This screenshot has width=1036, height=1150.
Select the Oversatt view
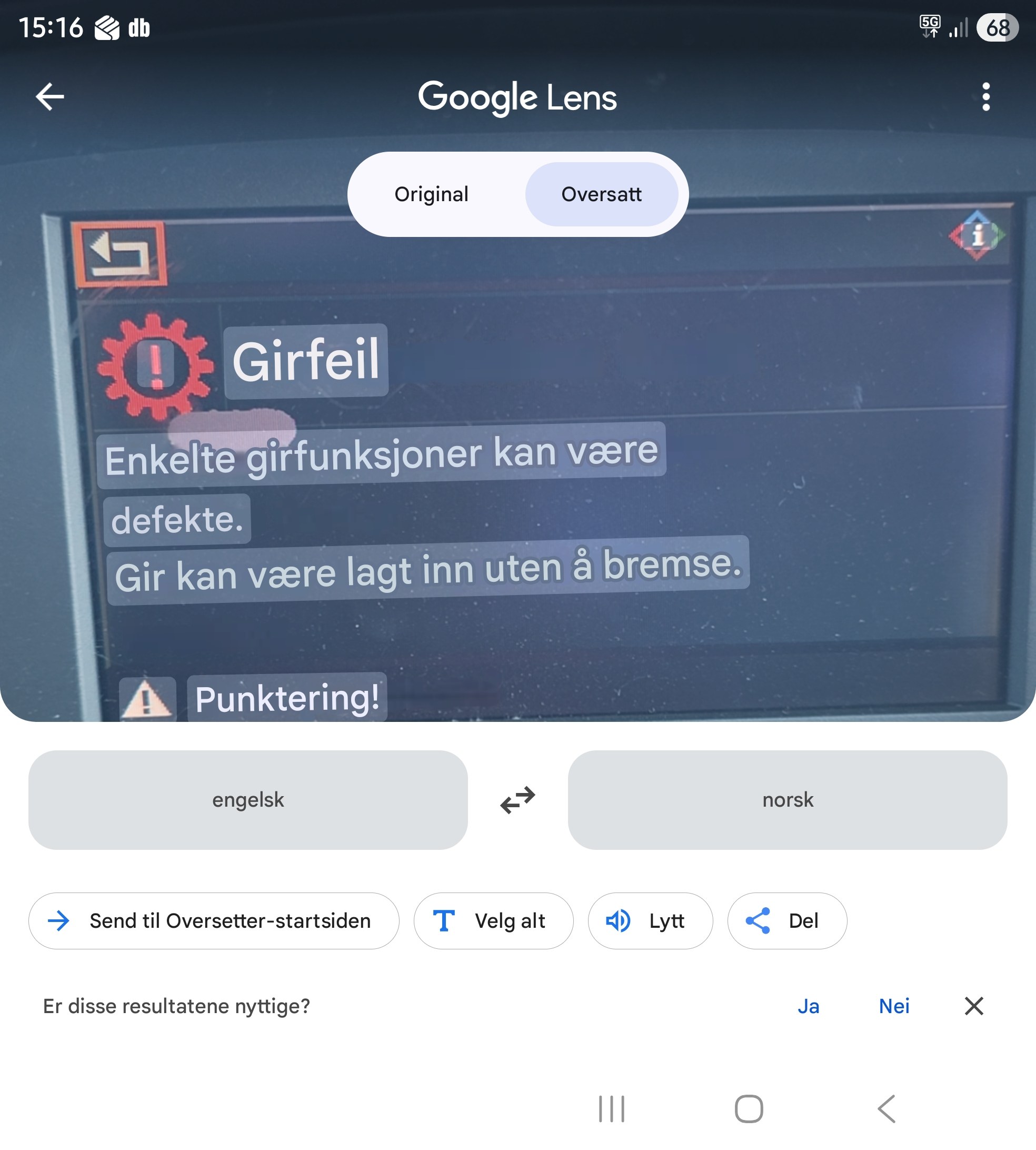tap(601, 194)
